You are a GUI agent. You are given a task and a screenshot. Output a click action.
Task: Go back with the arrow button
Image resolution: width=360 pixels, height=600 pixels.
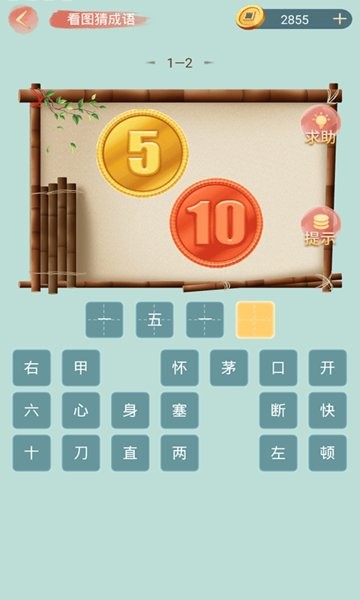[x=23, y=20]
